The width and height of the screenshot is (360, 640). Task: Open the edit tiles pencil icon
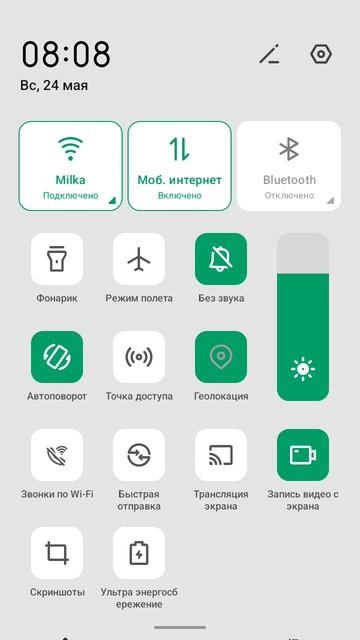(269, 54)
